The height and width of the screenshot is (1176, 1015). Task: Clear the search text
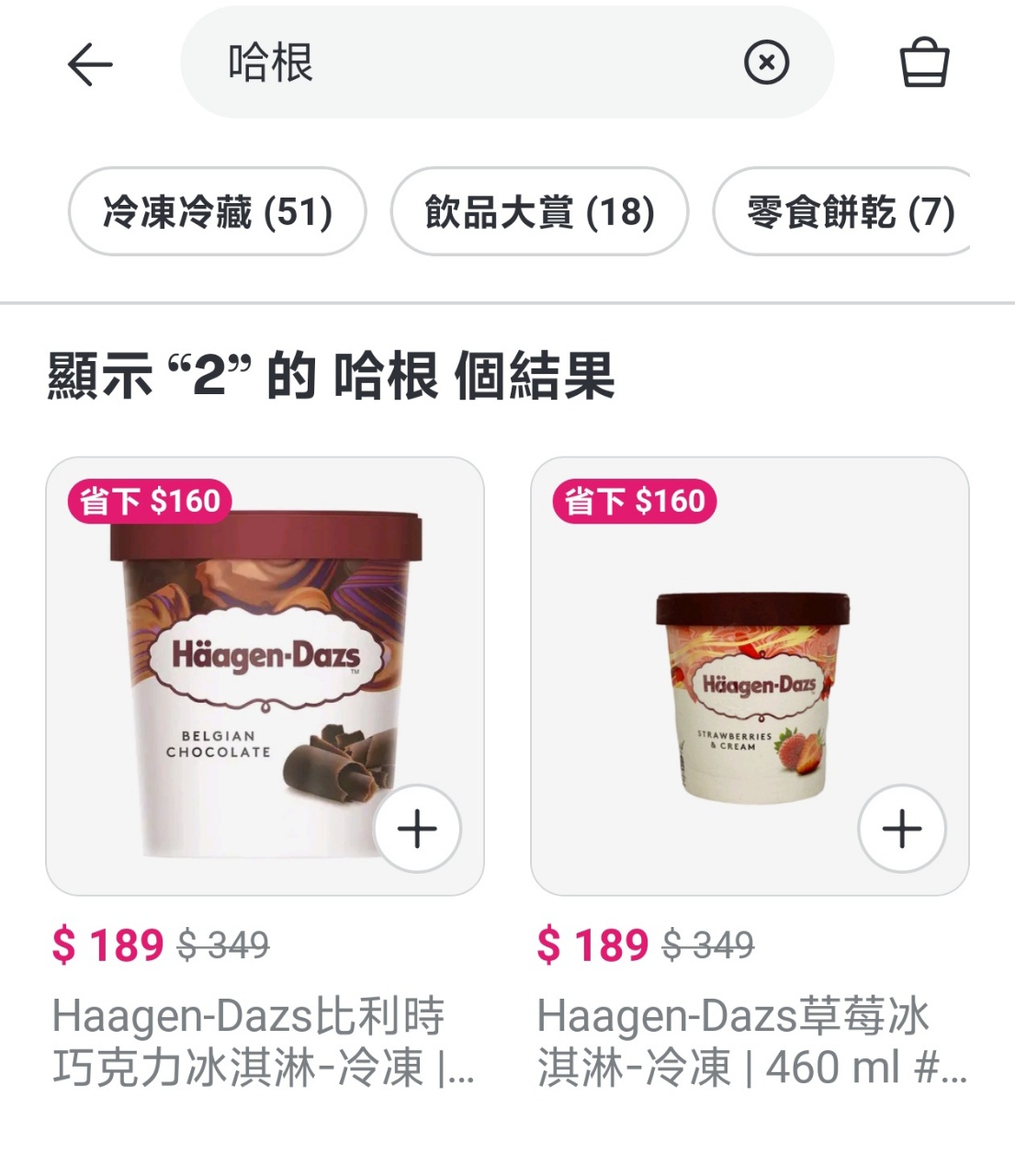tap(766, 62)
